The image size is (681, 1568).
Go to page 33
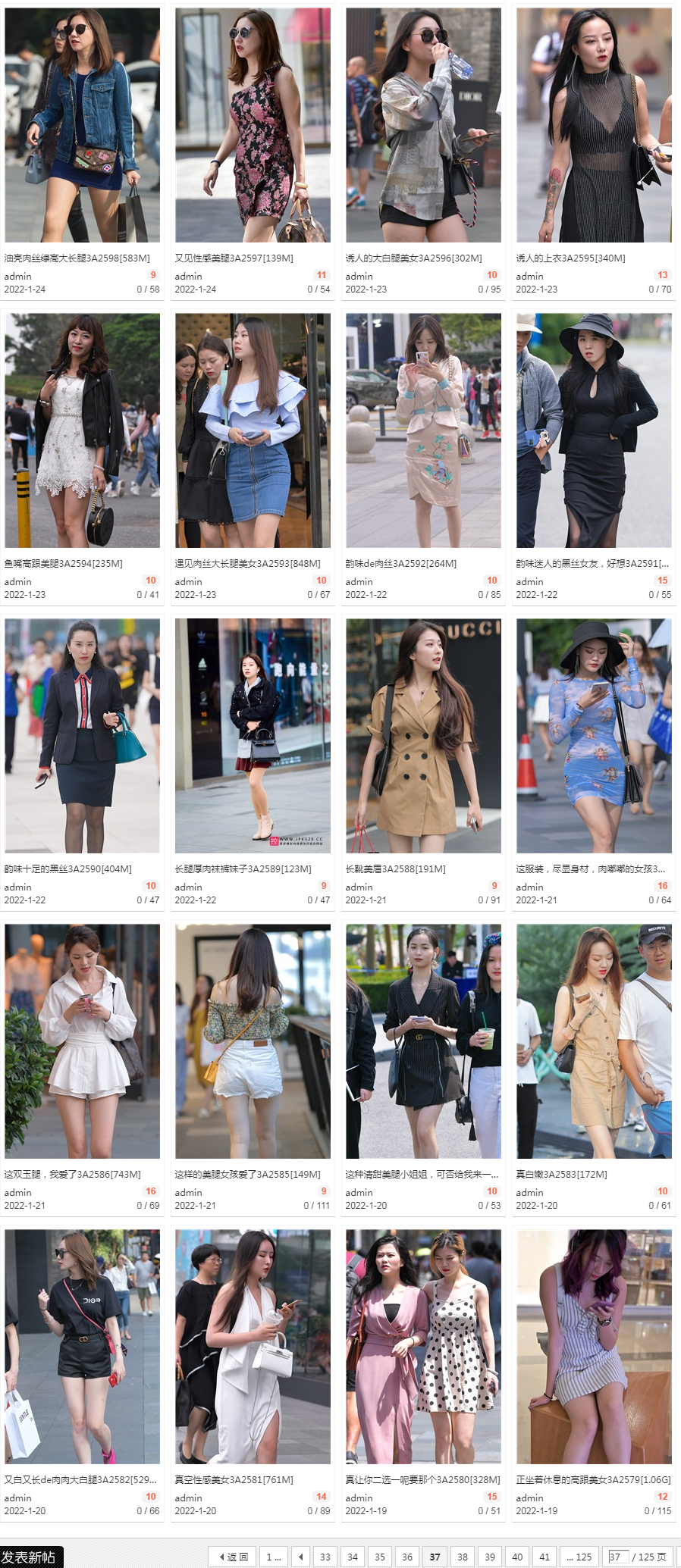[325, 1557]
